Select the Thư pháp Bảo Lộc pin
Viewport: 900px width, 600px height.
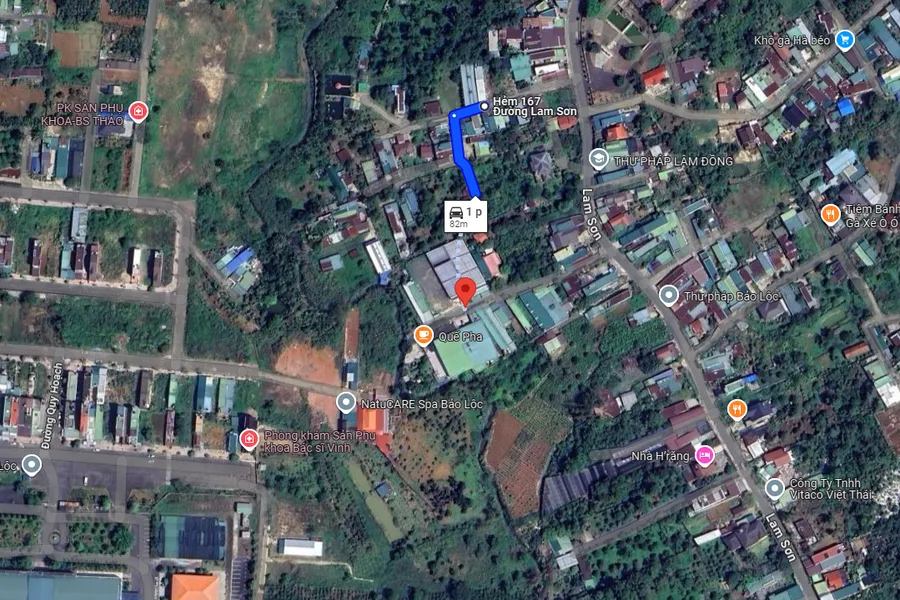(x=669, y=295)
